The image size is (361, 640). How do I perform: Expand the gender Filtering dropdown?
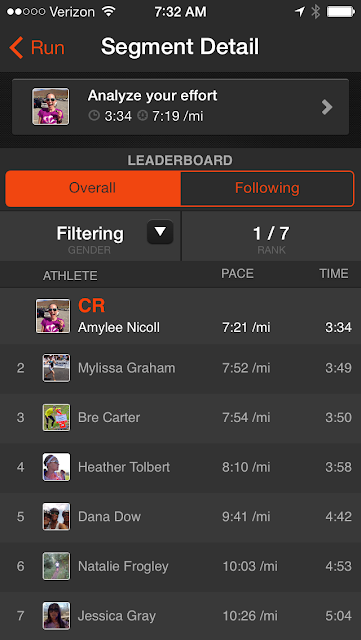(160, 232)
